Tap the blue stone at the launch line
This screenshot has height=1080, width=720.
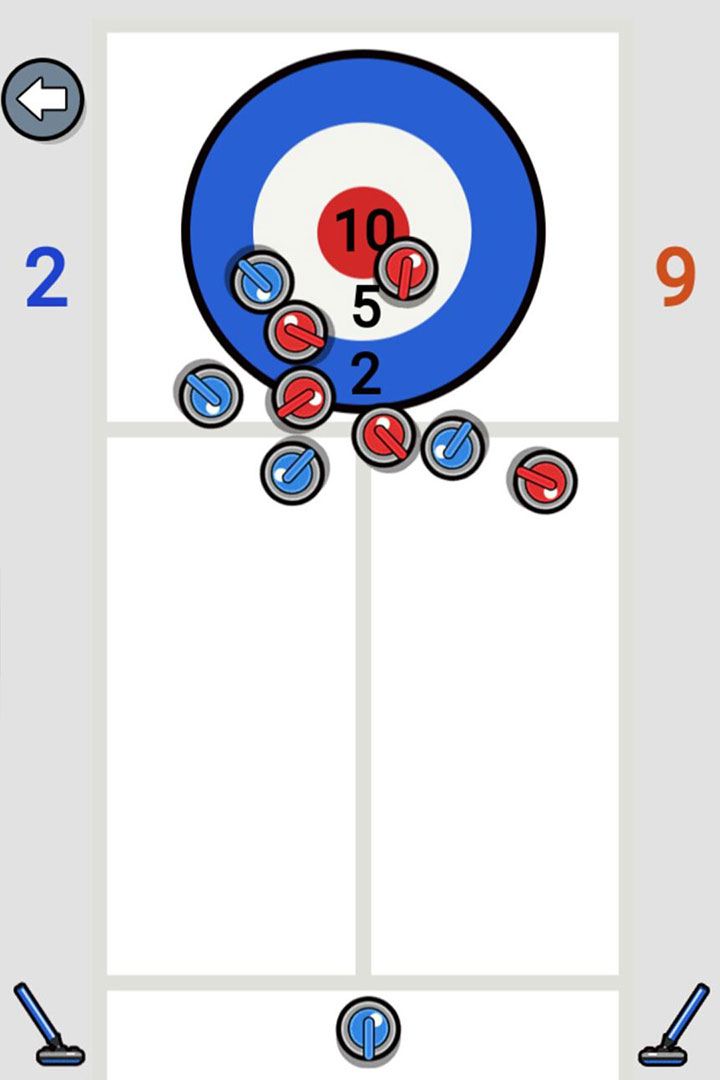click(368, 1029)
